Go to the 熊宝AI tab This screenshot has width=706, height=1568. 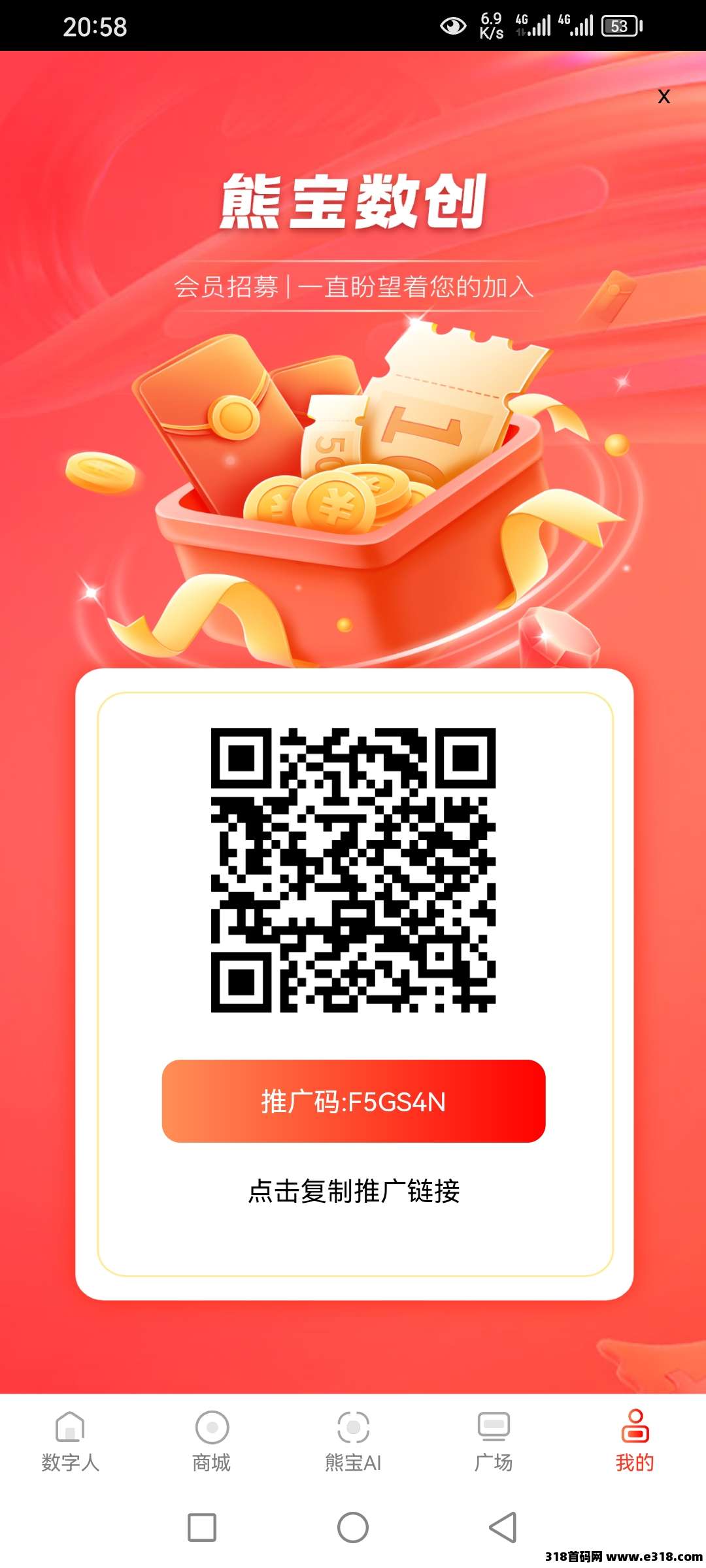(353, 1441)
